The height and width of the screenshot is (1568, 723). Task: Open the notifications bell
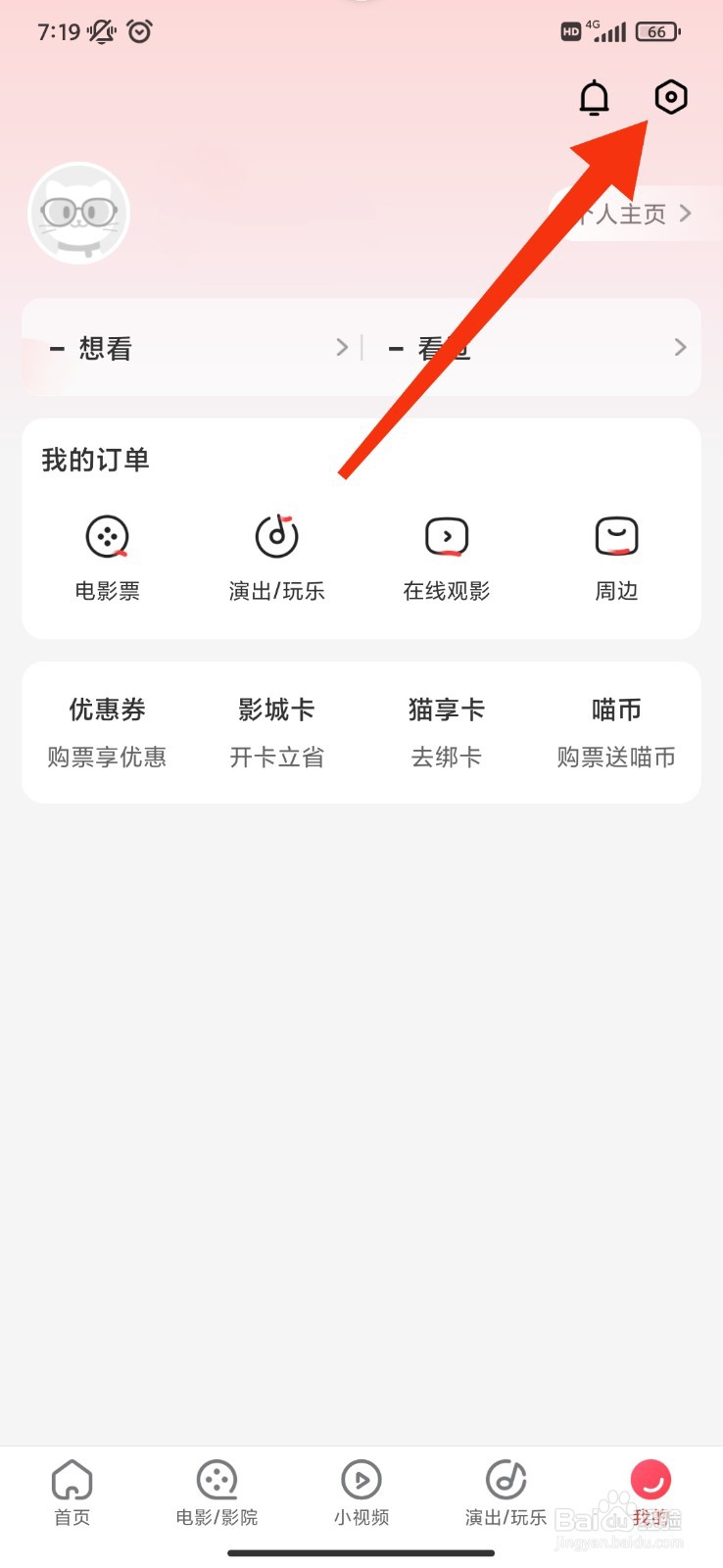click(x=594, y=98)
